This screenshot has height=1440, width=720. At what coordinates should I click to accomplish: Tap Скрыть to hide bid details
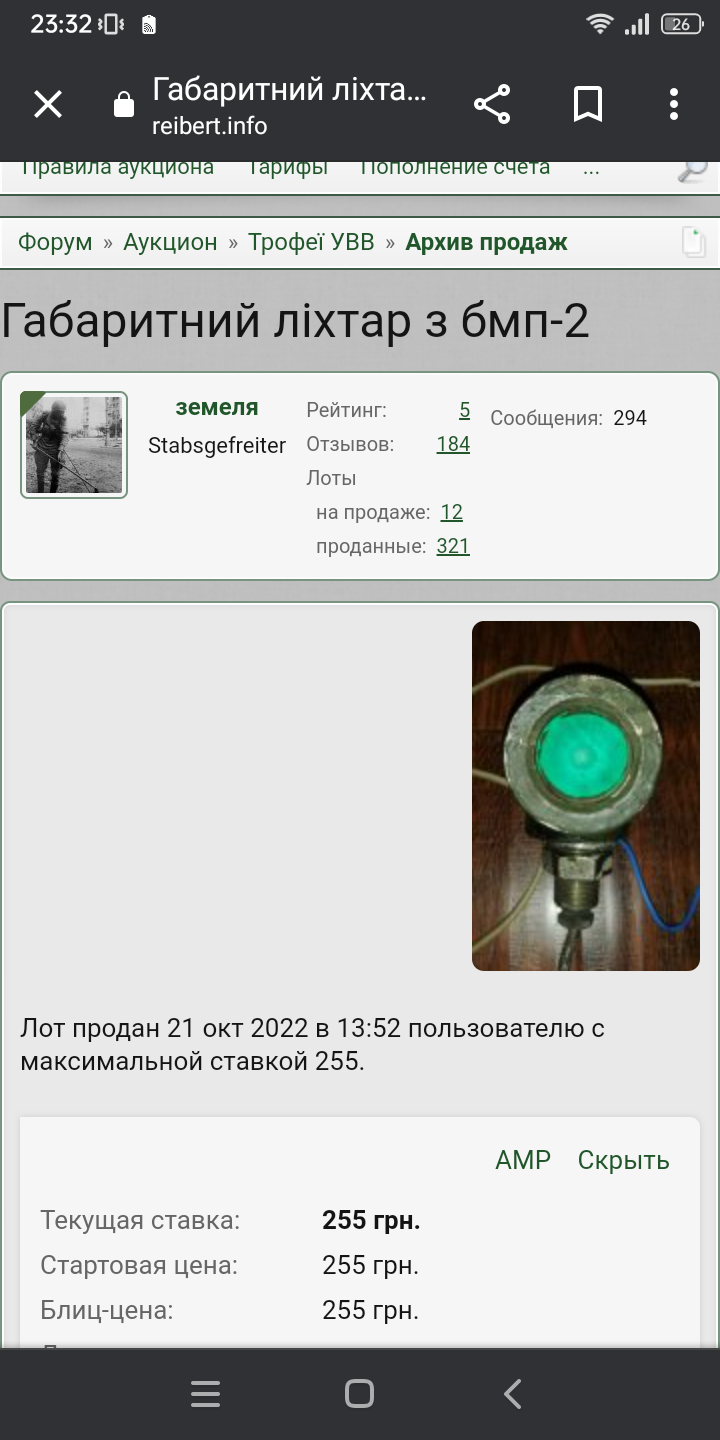623,1160
